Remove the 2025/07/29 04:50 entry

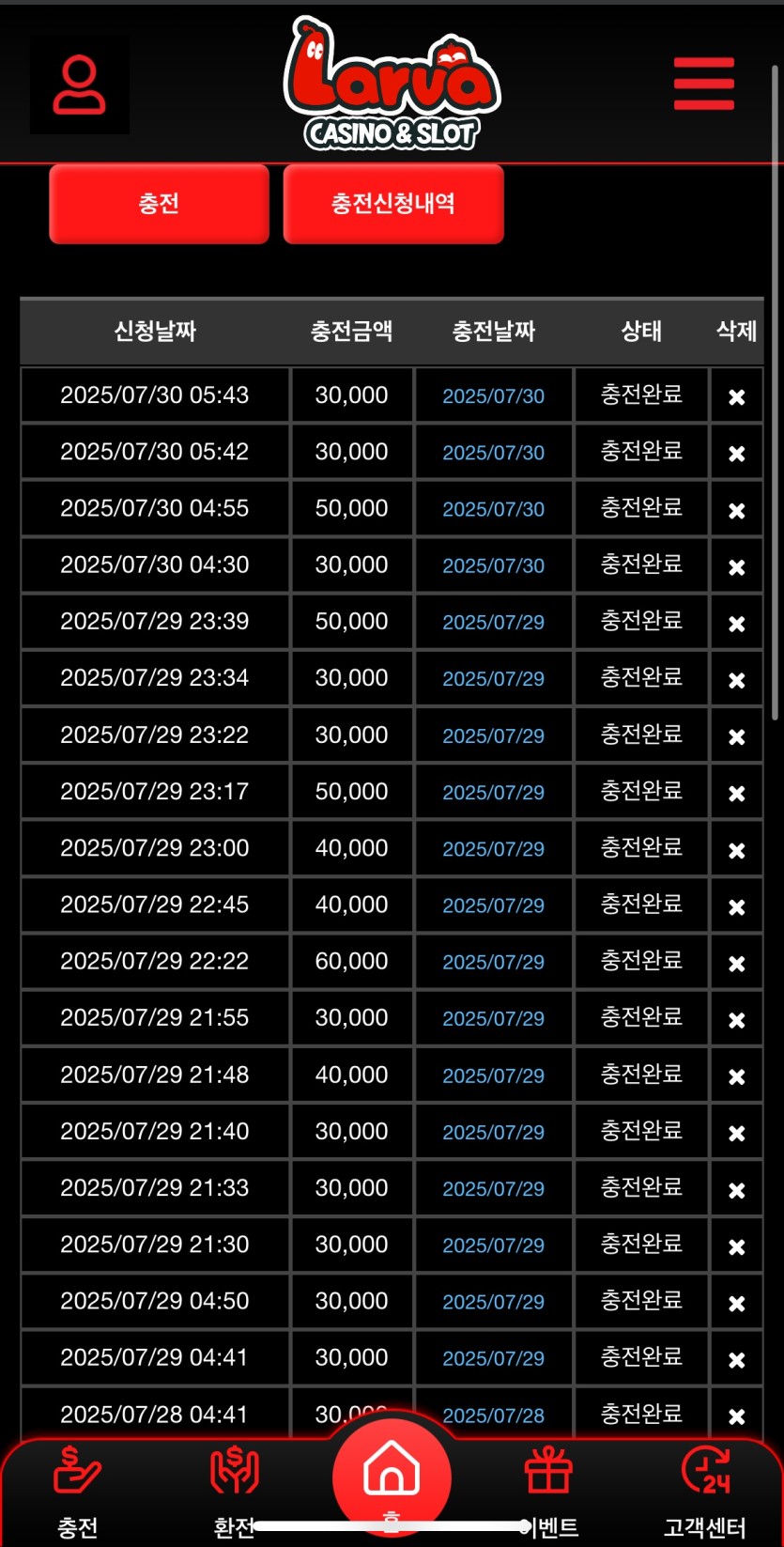pyautogui.click(x=737, y=1303)
